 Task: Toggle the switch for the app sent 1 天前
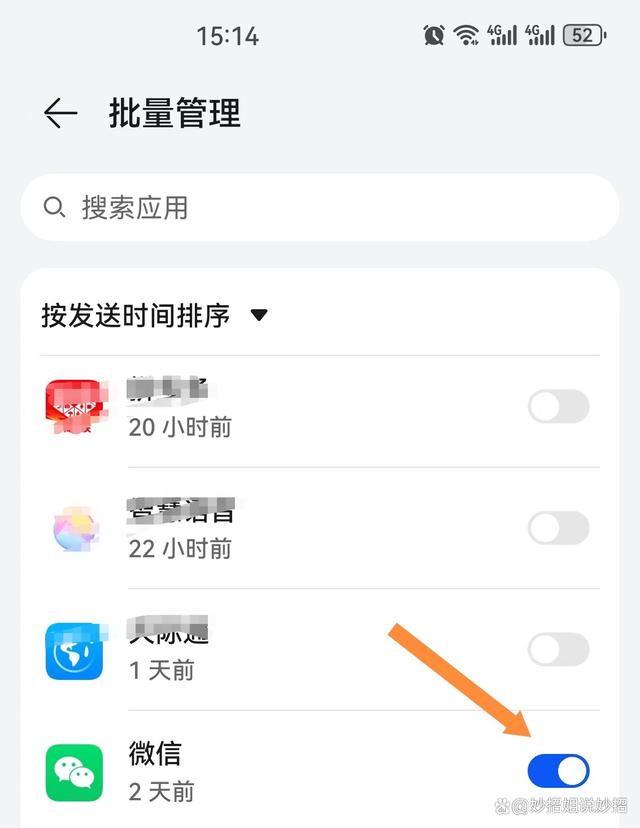(558, 650)
